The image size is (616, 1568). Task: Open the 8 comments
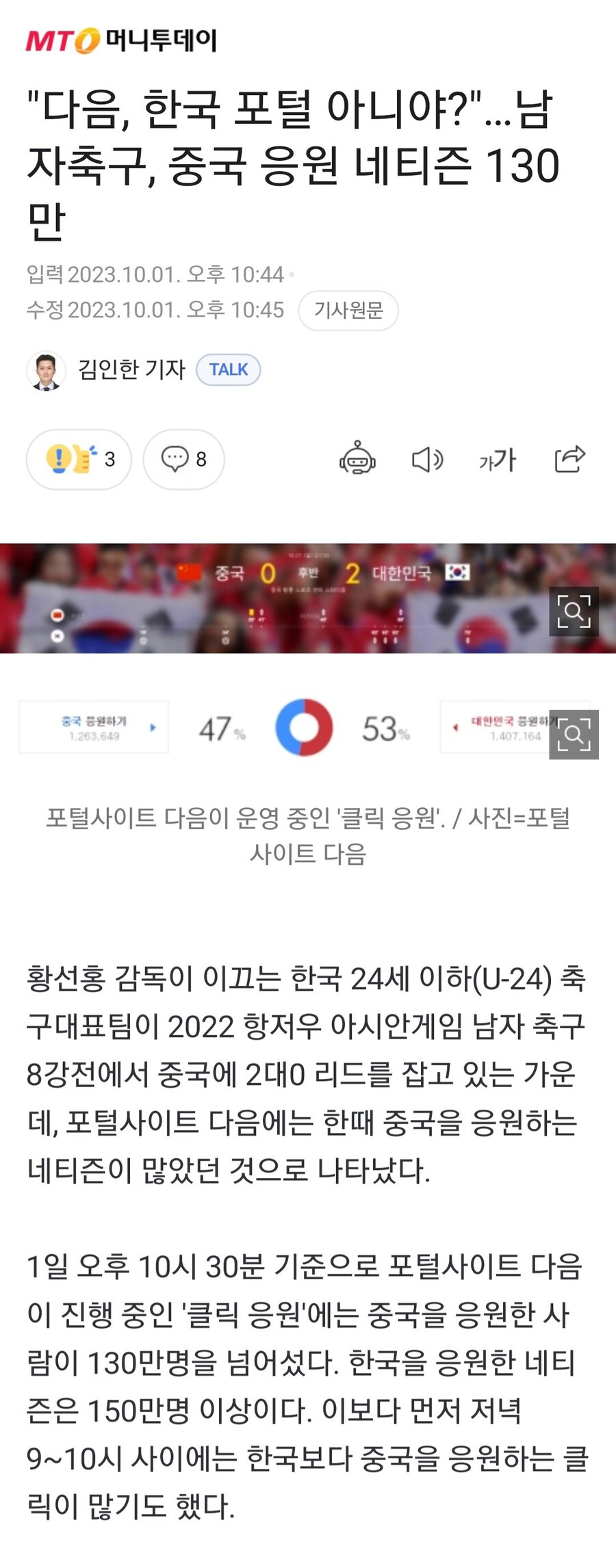pyautogui.click(x=183, y=459)
